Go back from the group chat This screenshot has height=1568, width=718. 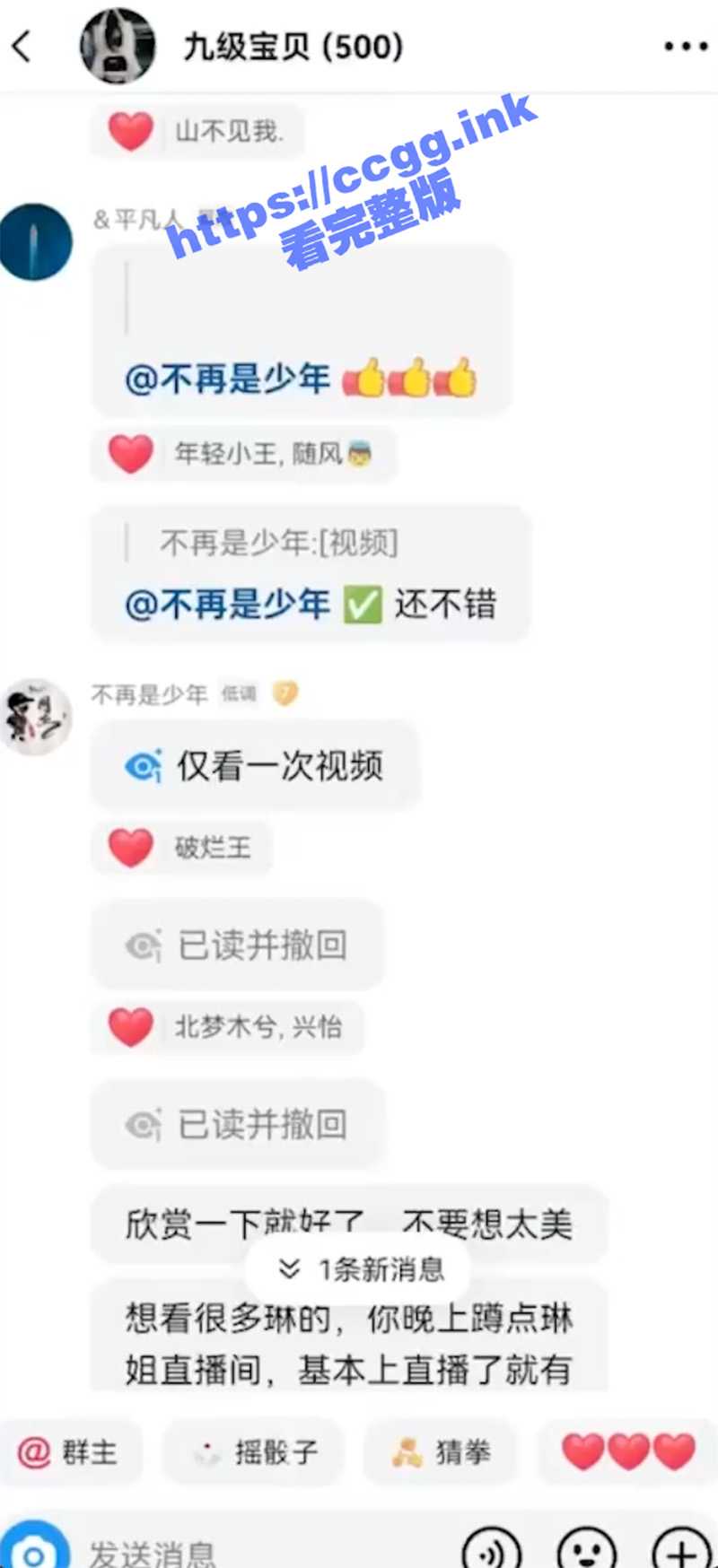[23, 47]
